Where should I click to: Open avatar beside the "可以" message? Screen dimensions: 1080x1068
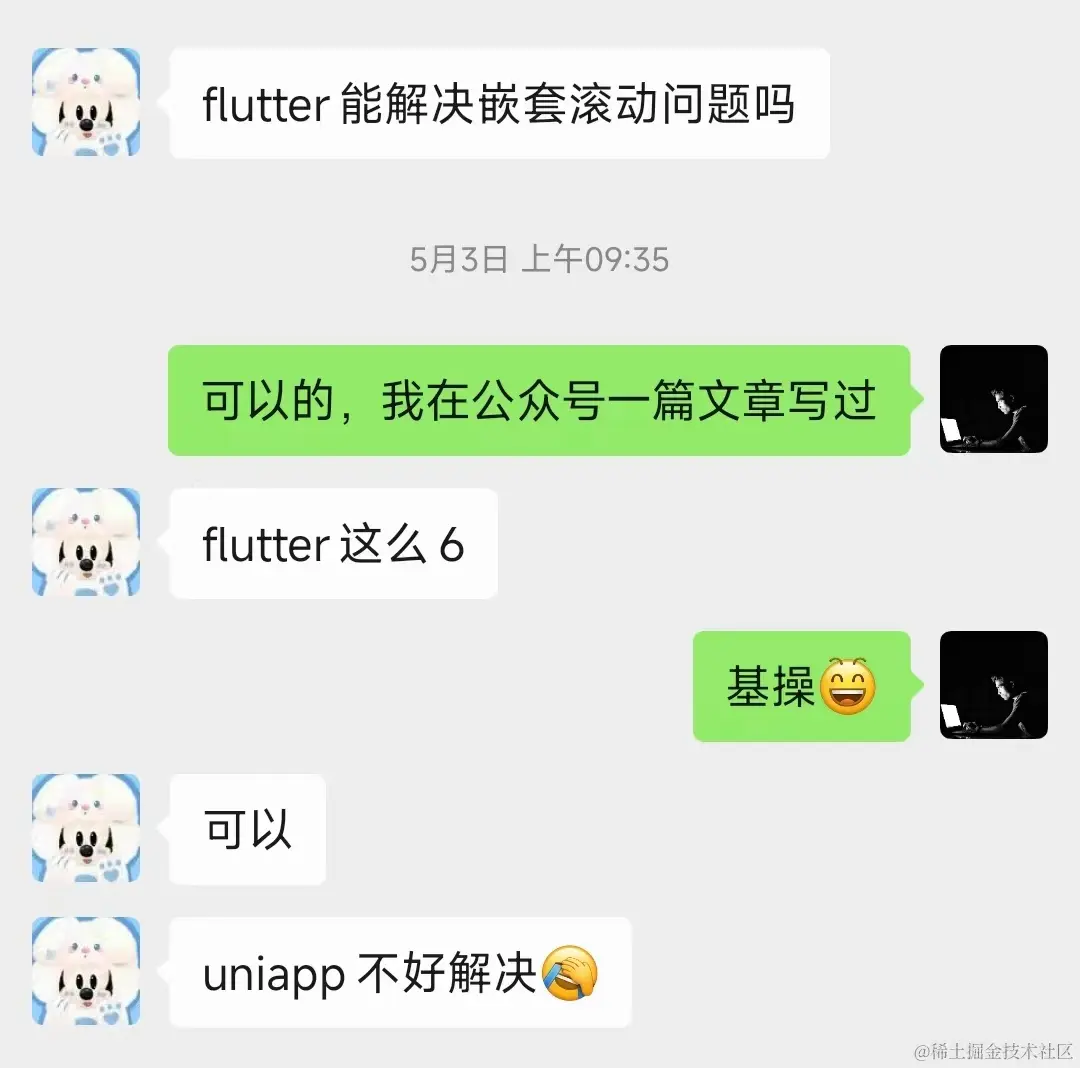pos(86,828)
